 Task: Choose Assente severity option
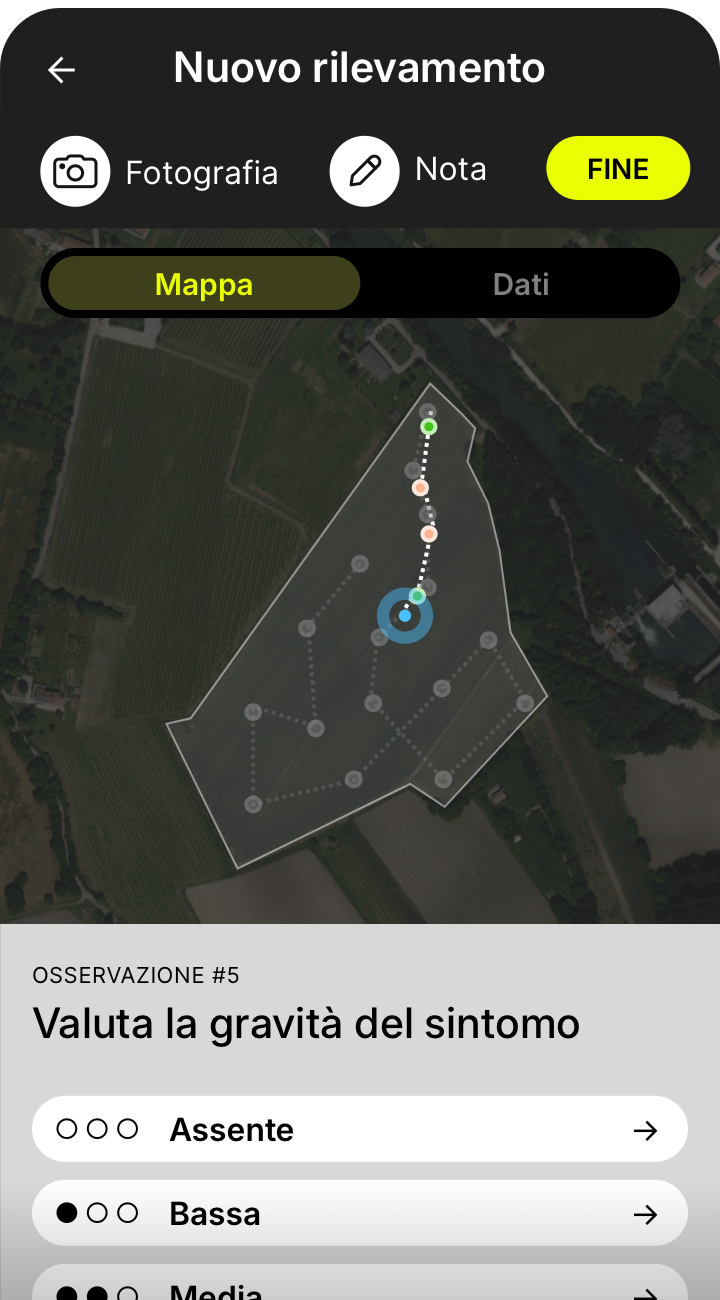pos(360,1129)
